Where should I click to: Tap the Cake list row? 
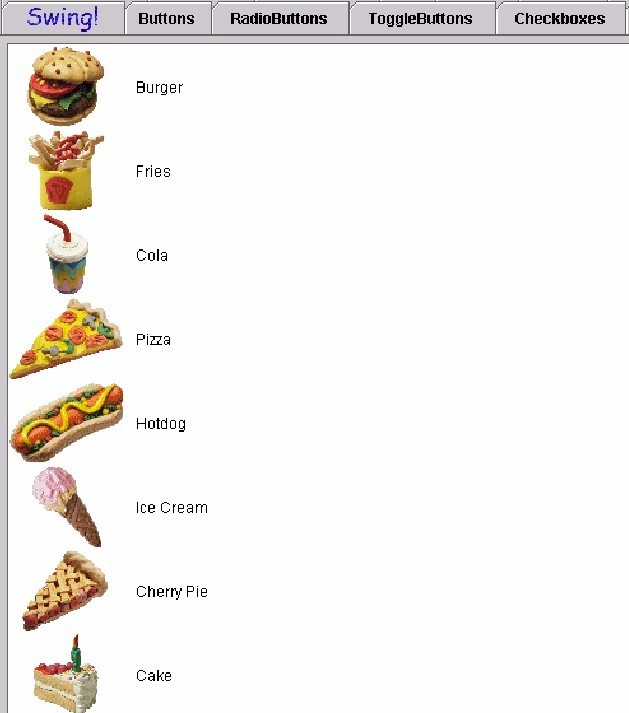(x=154, y=676)
